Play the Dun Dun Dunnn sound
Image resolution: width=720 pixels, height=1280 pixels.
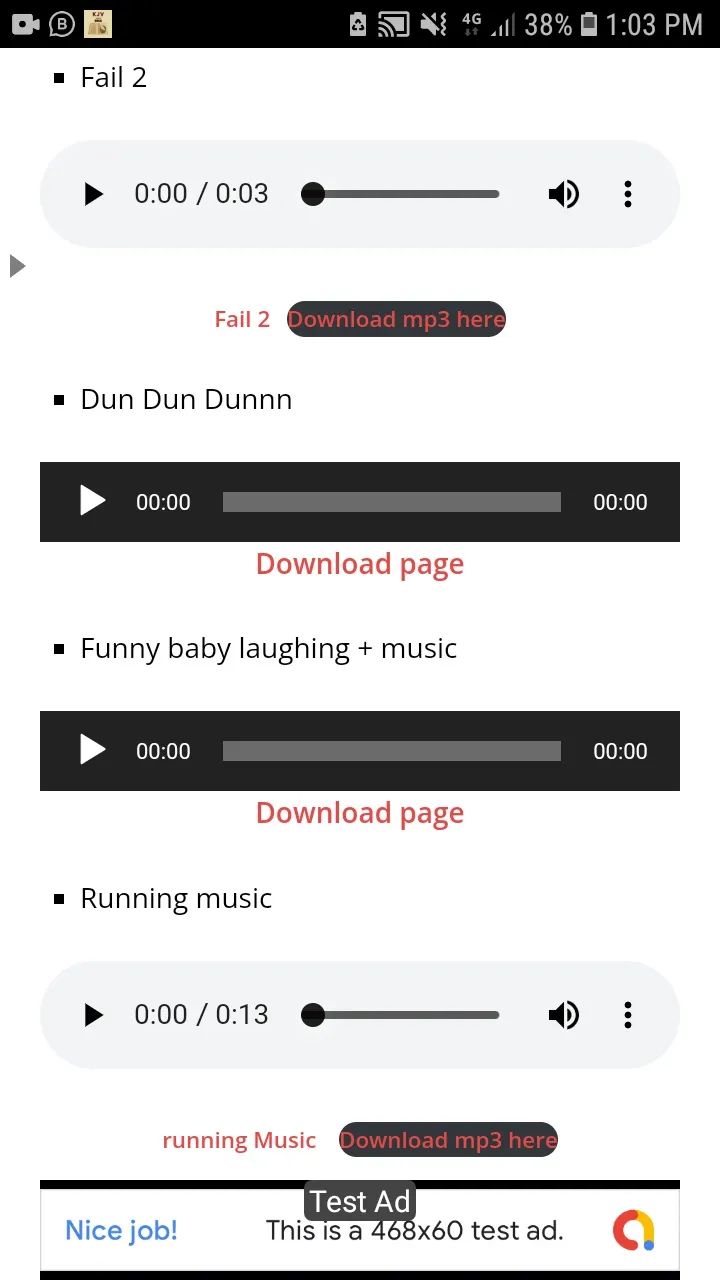point(91,501)
